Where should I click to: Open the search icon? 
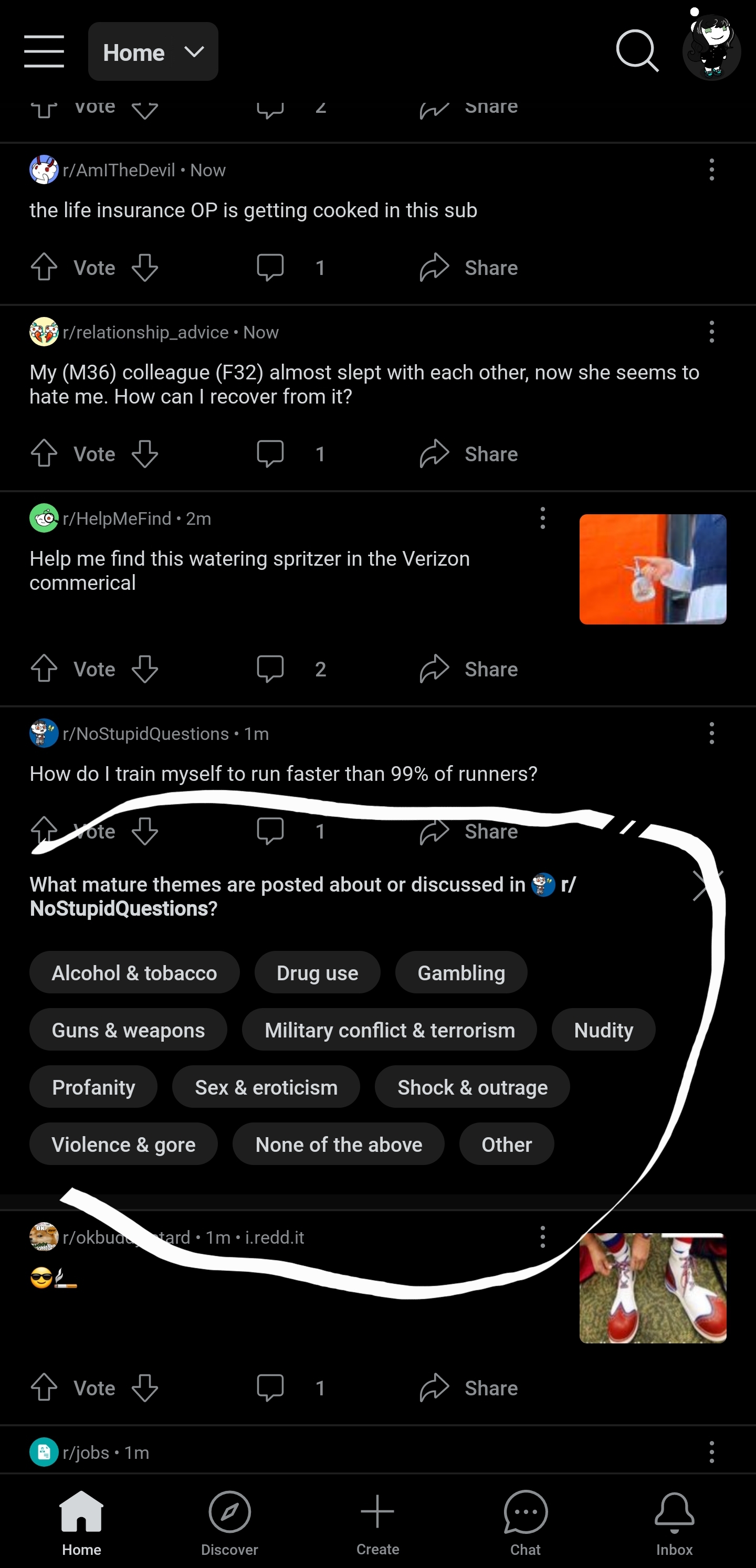pos(637,51)
